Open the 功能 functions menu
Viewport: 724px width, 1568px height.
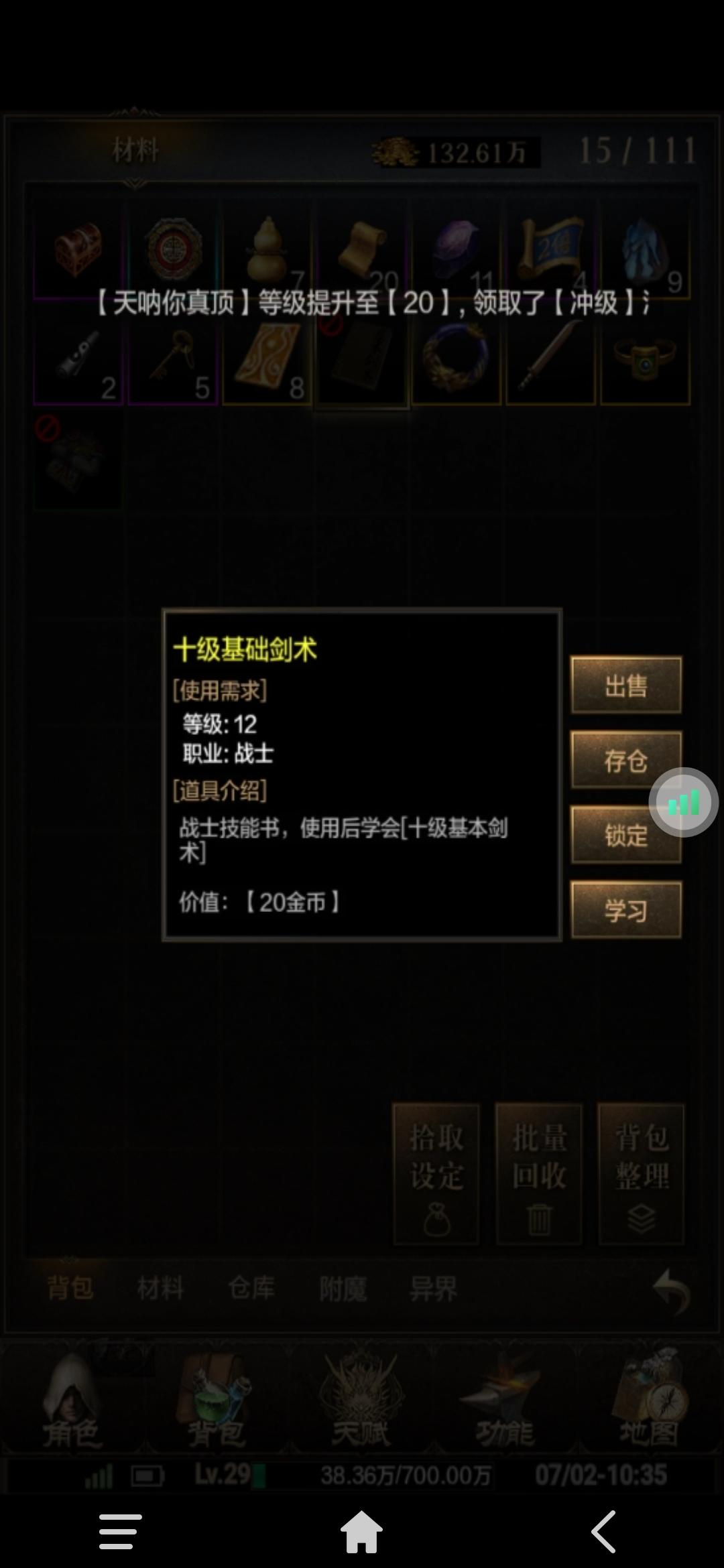[x=505, y=1400]
